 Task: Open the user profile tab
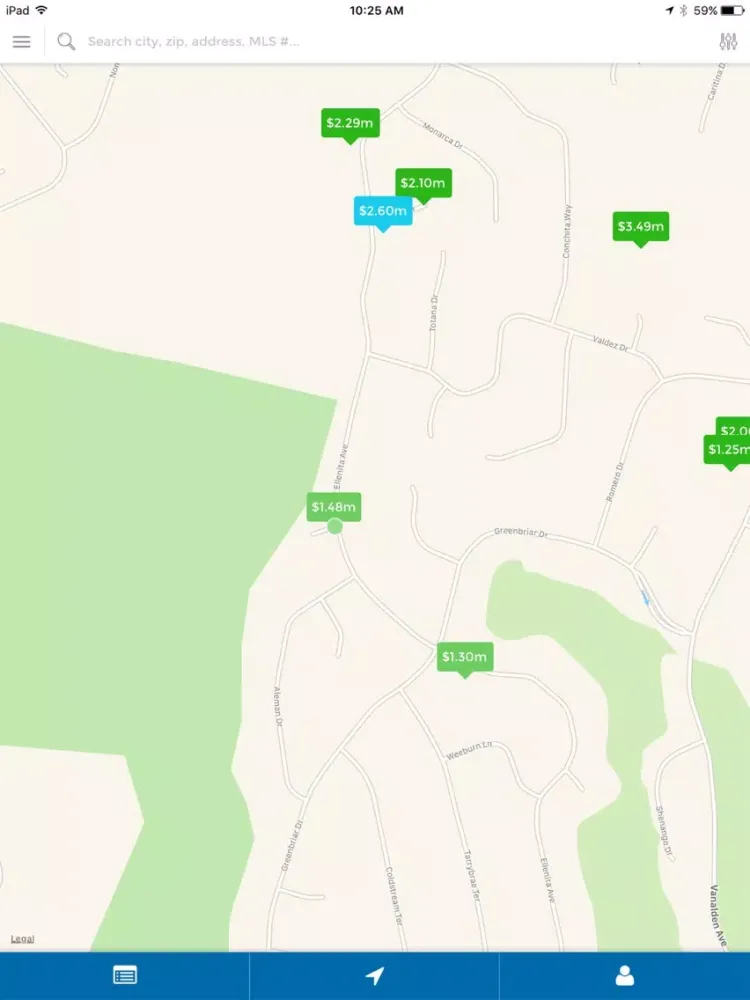625,975
